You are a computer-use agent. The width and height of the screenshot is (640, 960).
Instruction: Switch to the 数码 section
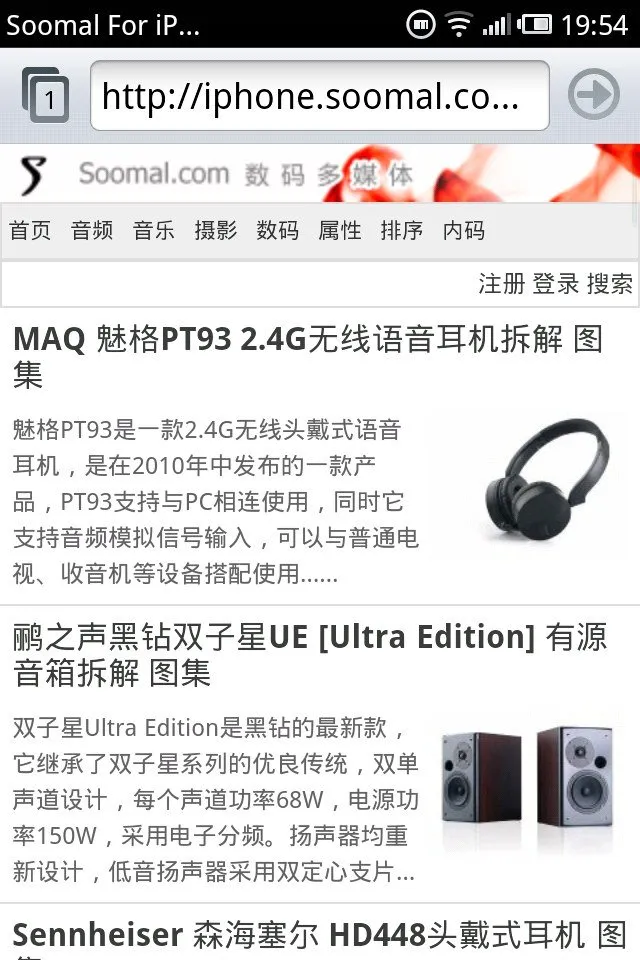point(278,231)
